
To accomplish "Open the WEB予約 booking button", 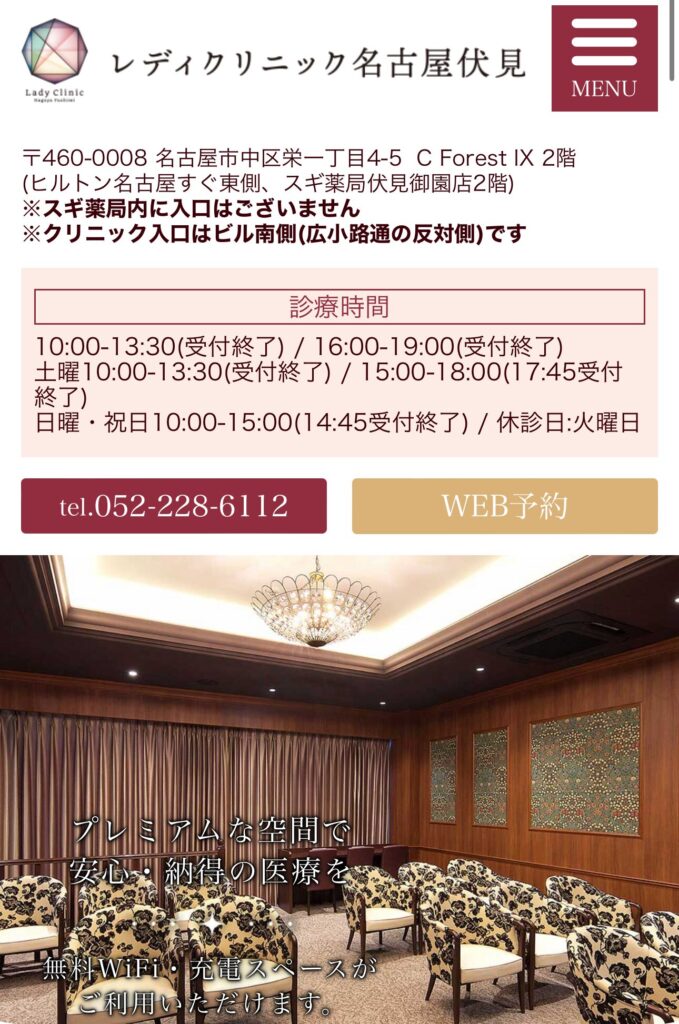I will pyautogui.click(x=504, y=506).
